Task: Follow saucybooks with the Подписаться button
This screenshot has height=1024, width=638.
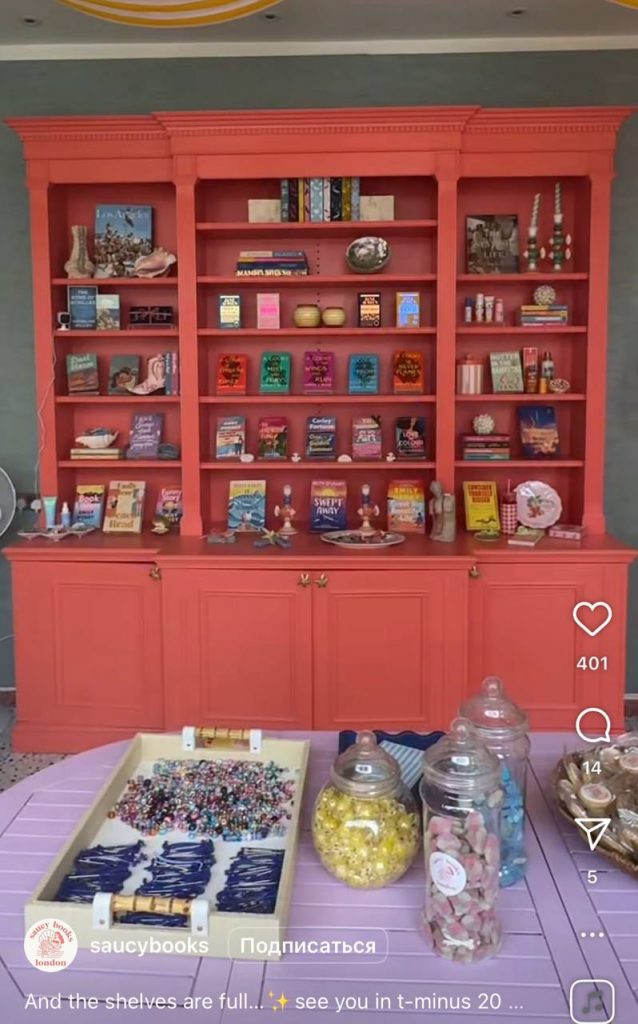Action: click(x=307, y=946)
